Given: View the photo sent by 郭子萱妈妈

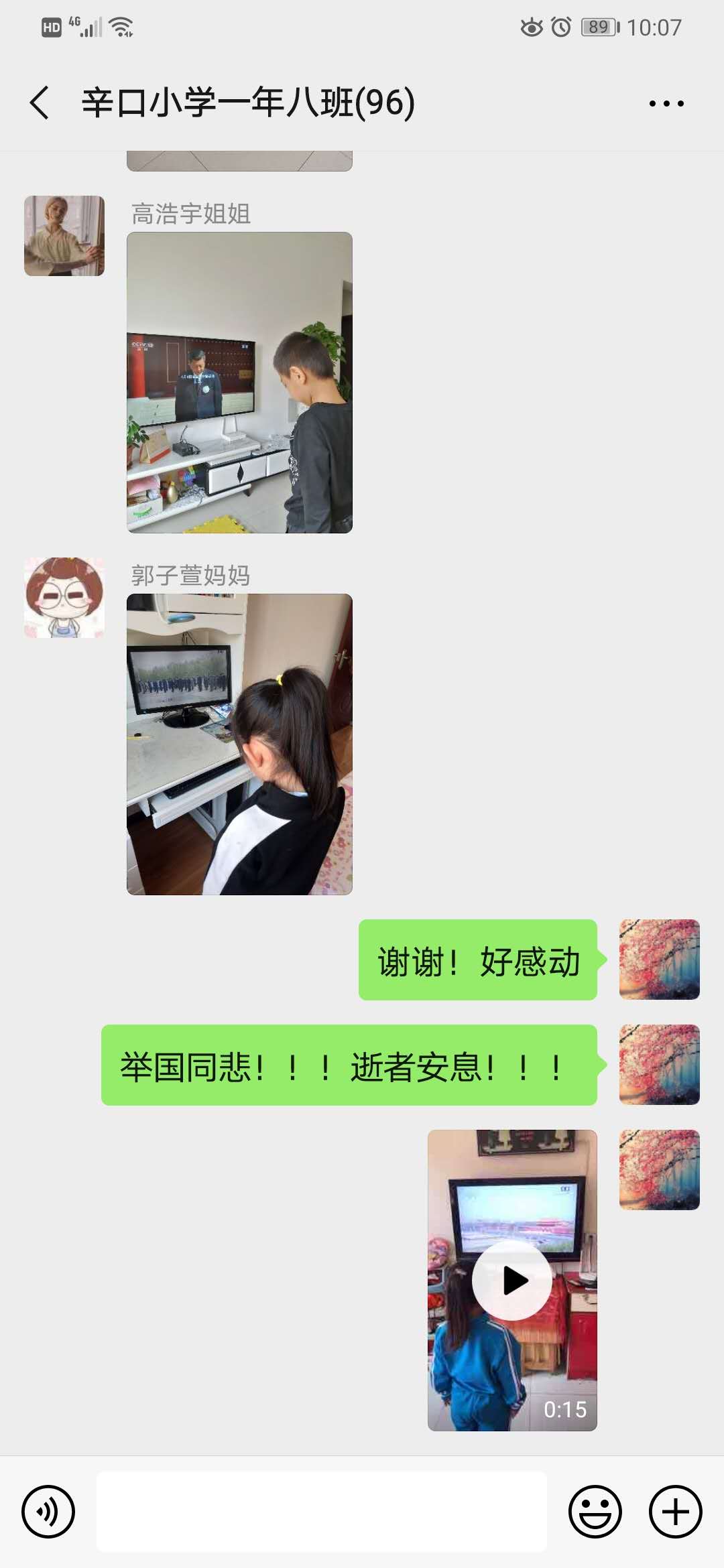Looking at the screenshot, I should click(239, 744).
